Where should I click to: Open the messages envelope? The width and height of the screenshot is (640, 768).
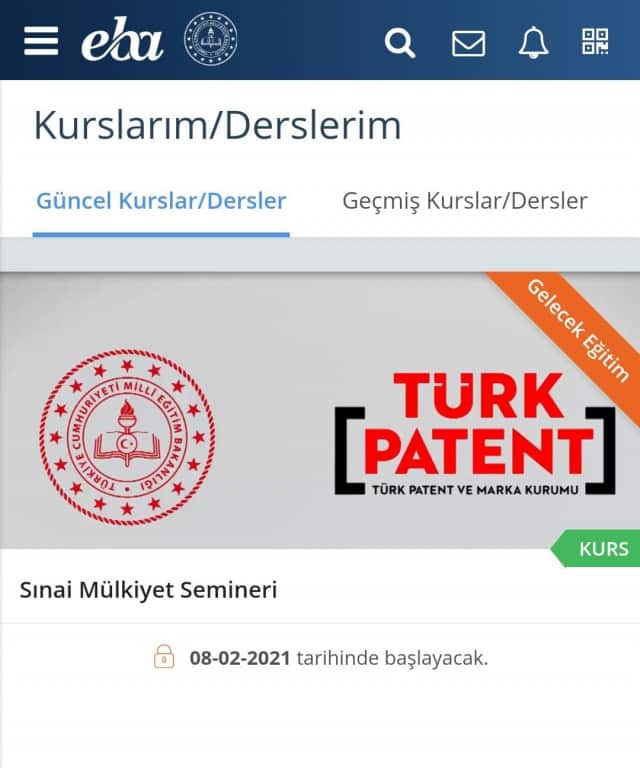[x=468, y=43]
